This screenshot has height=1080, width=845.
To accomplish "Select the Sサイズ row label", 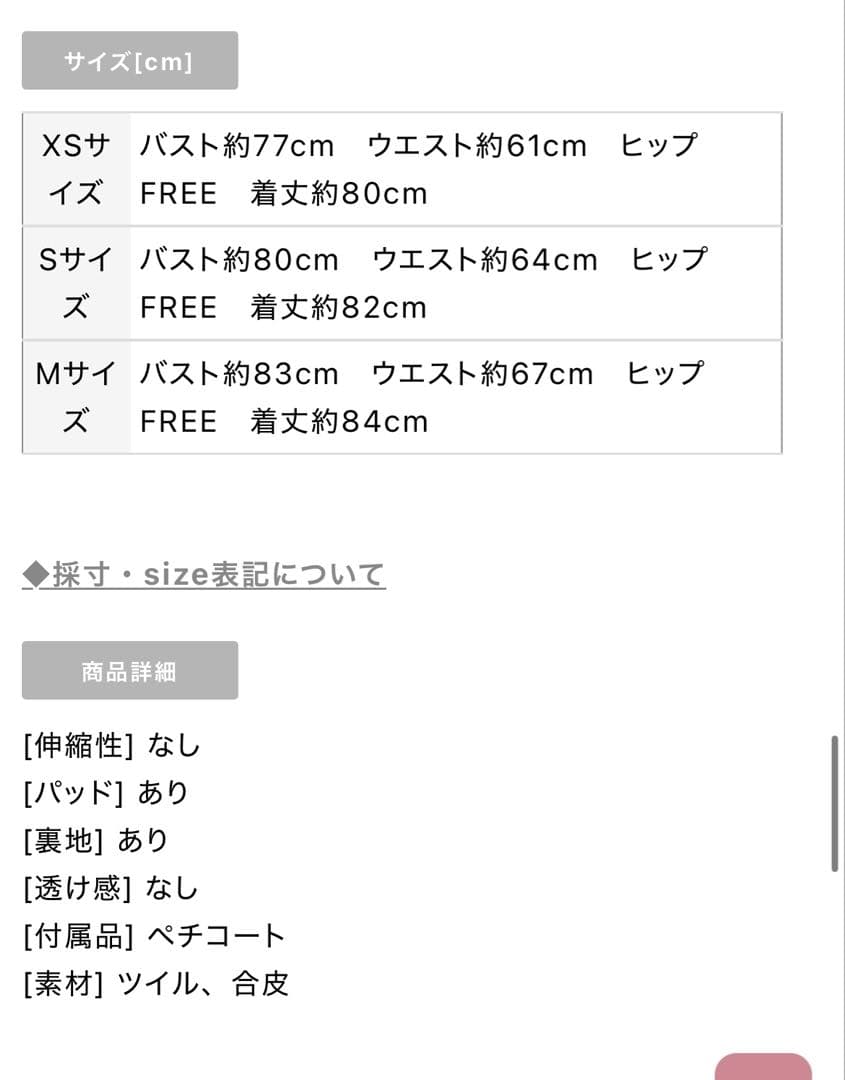I will (x=76, y=283).
